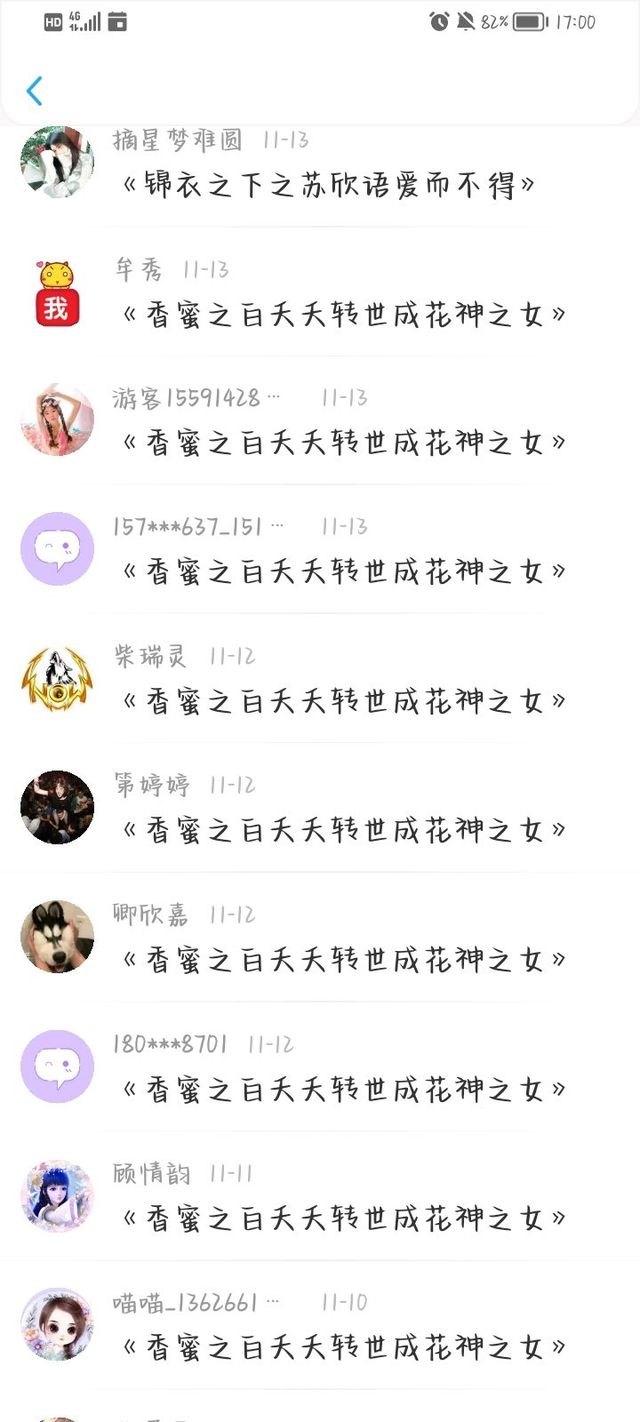Open the entry from 游客15591428
640x1422 pixels.
320,421
